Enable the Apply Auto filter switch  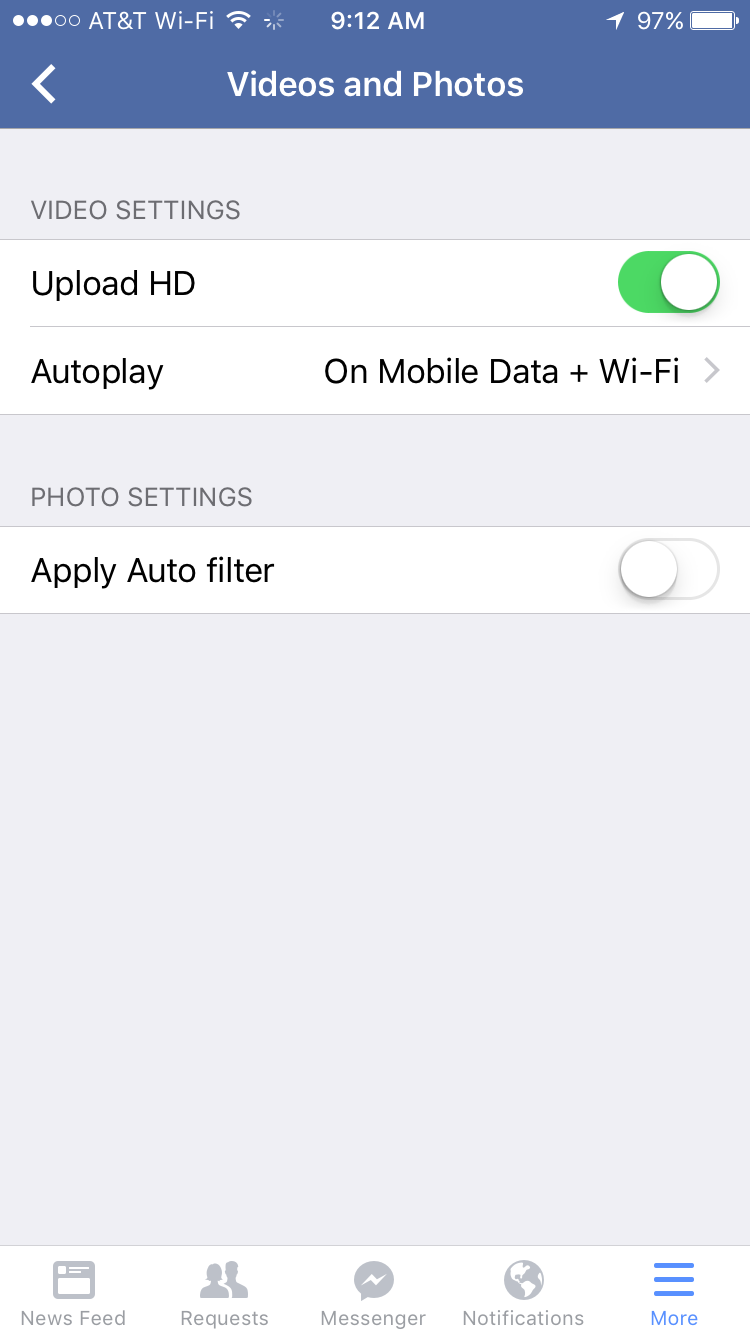[x=669, y=570]
